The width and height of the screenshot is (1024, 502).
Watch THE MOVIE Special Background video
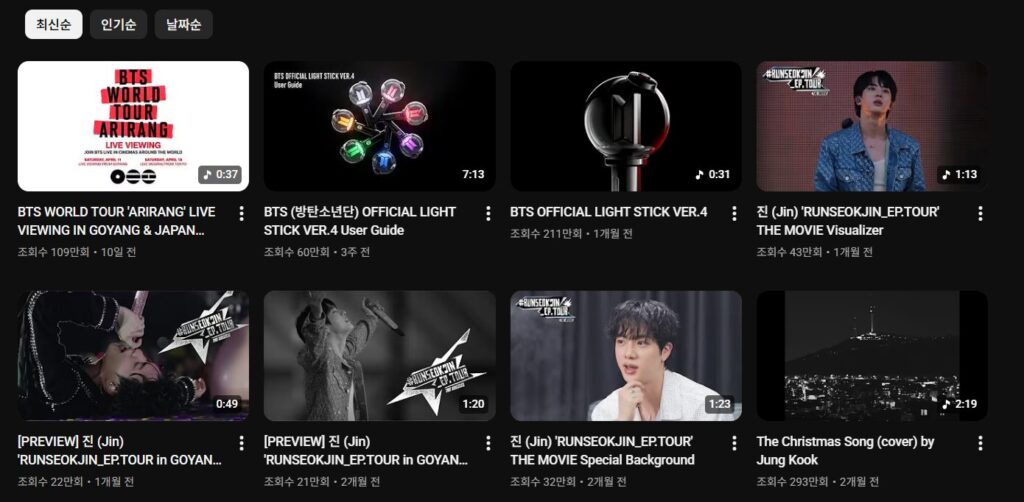626,356
